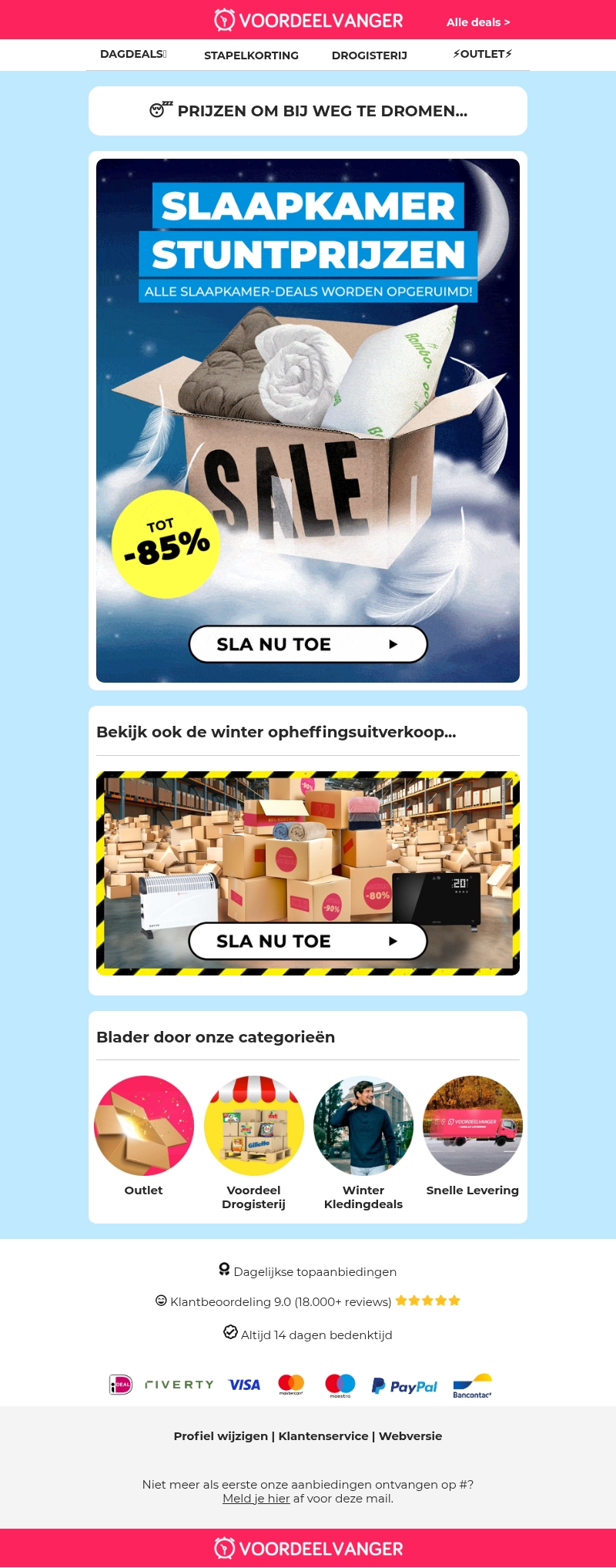This screenshot has width=616, height=1568.
Task: Open Profiel wijzigen link
Action: 220,1436
